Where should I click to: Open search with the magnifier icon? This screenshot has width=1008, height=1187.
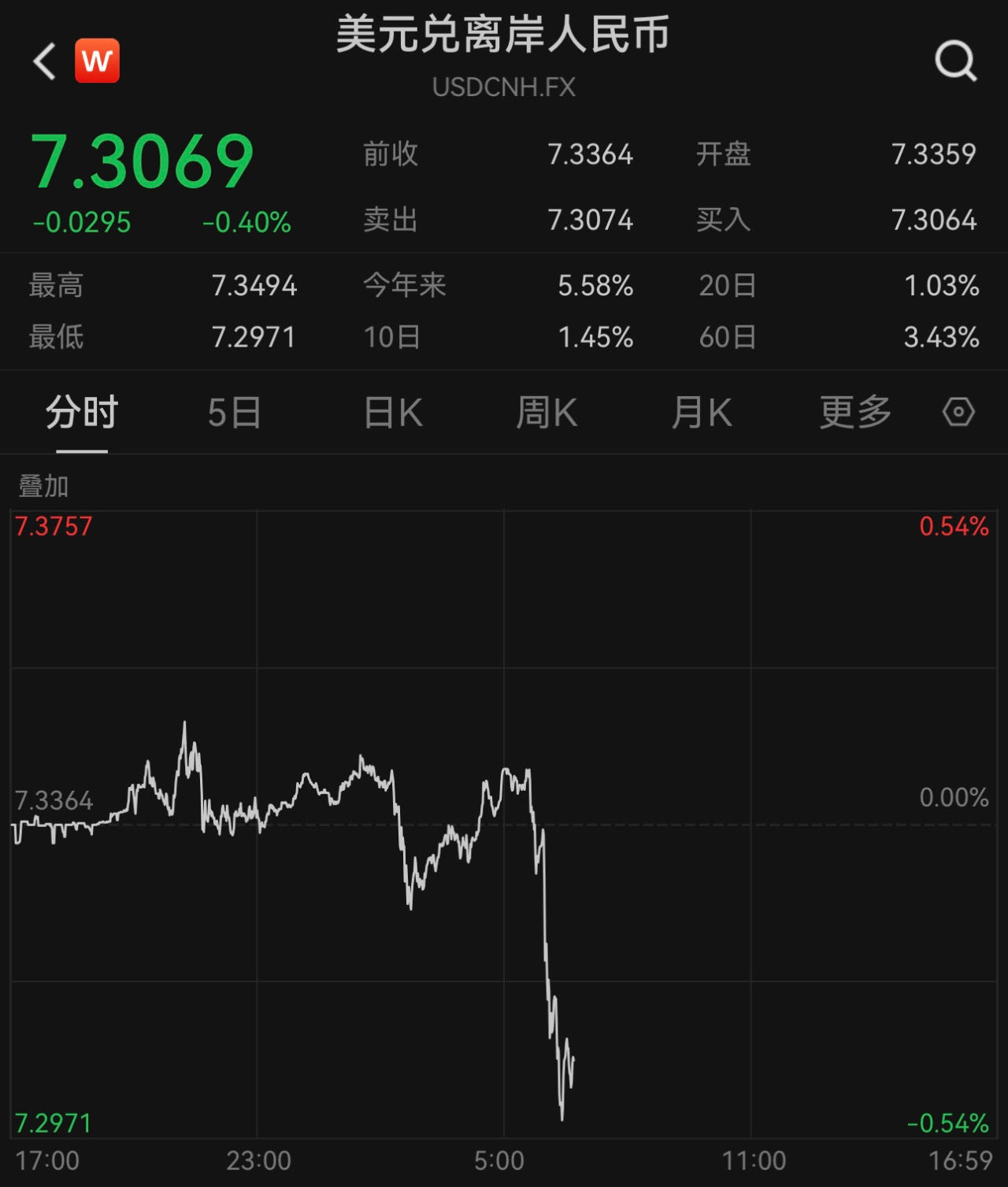point(955,62)
